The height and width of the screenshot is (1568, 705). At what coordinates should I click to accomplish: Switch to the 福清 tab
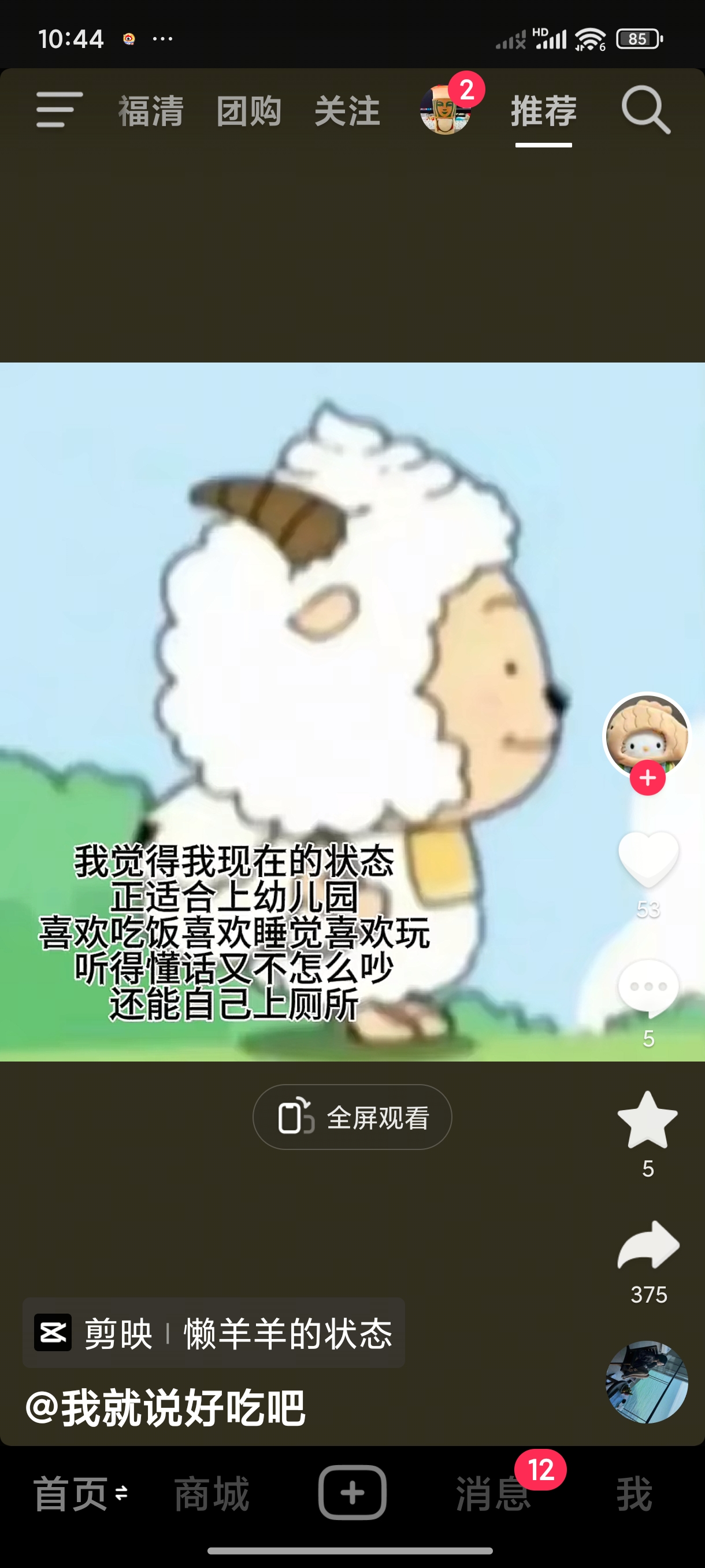(x=150, y=112)
